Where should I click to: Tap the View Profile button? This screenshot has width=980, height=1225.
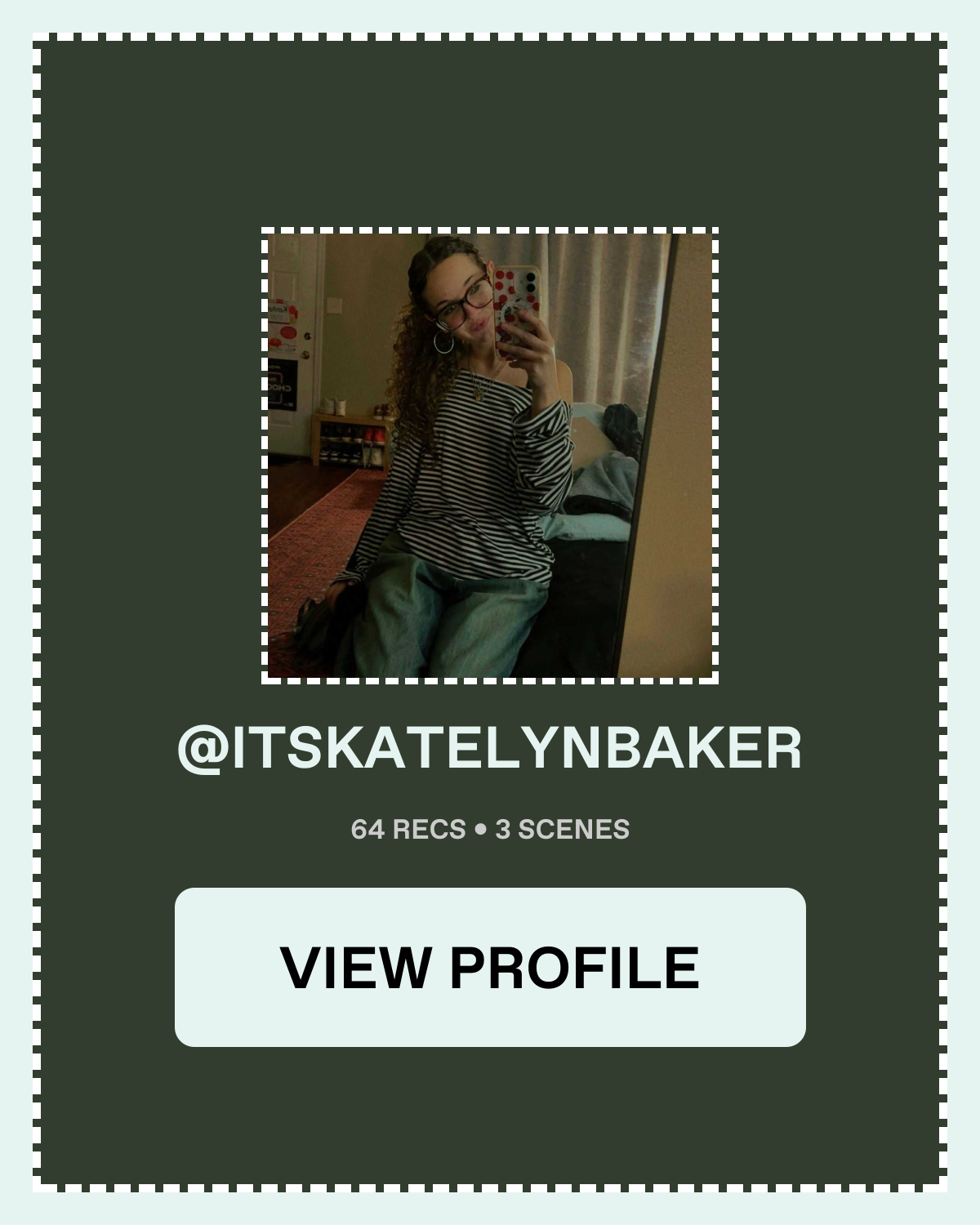pyautogui.click(x=490, y=967)
